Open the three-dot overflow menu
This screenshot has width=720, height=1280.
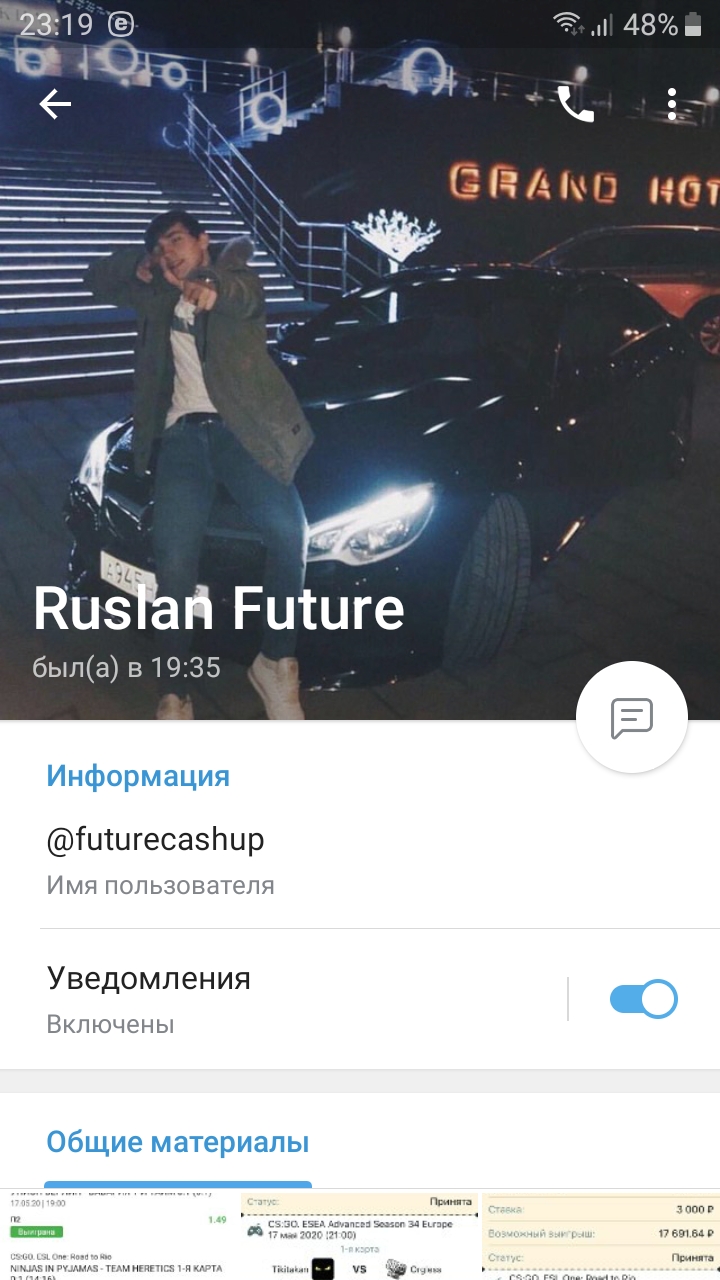(x=672, y=104)
